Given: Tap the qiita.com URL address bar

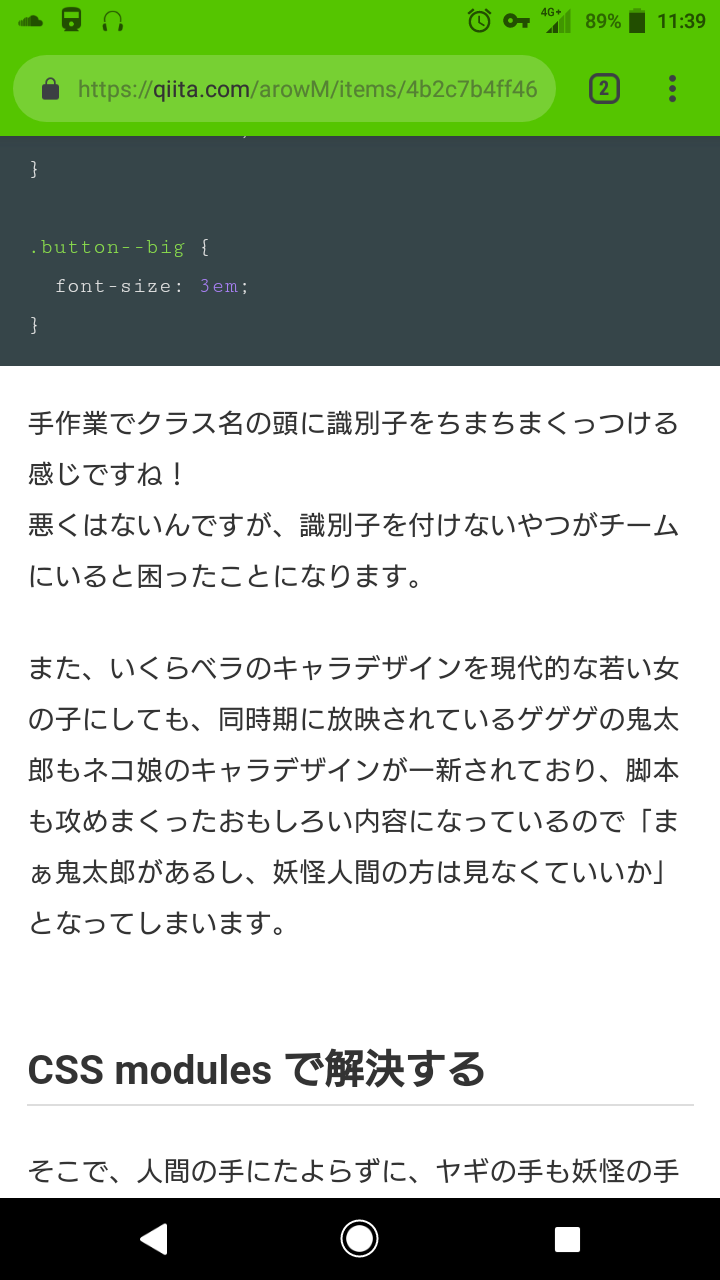Looking at the screenshot, I should click(x=284, y=89).
